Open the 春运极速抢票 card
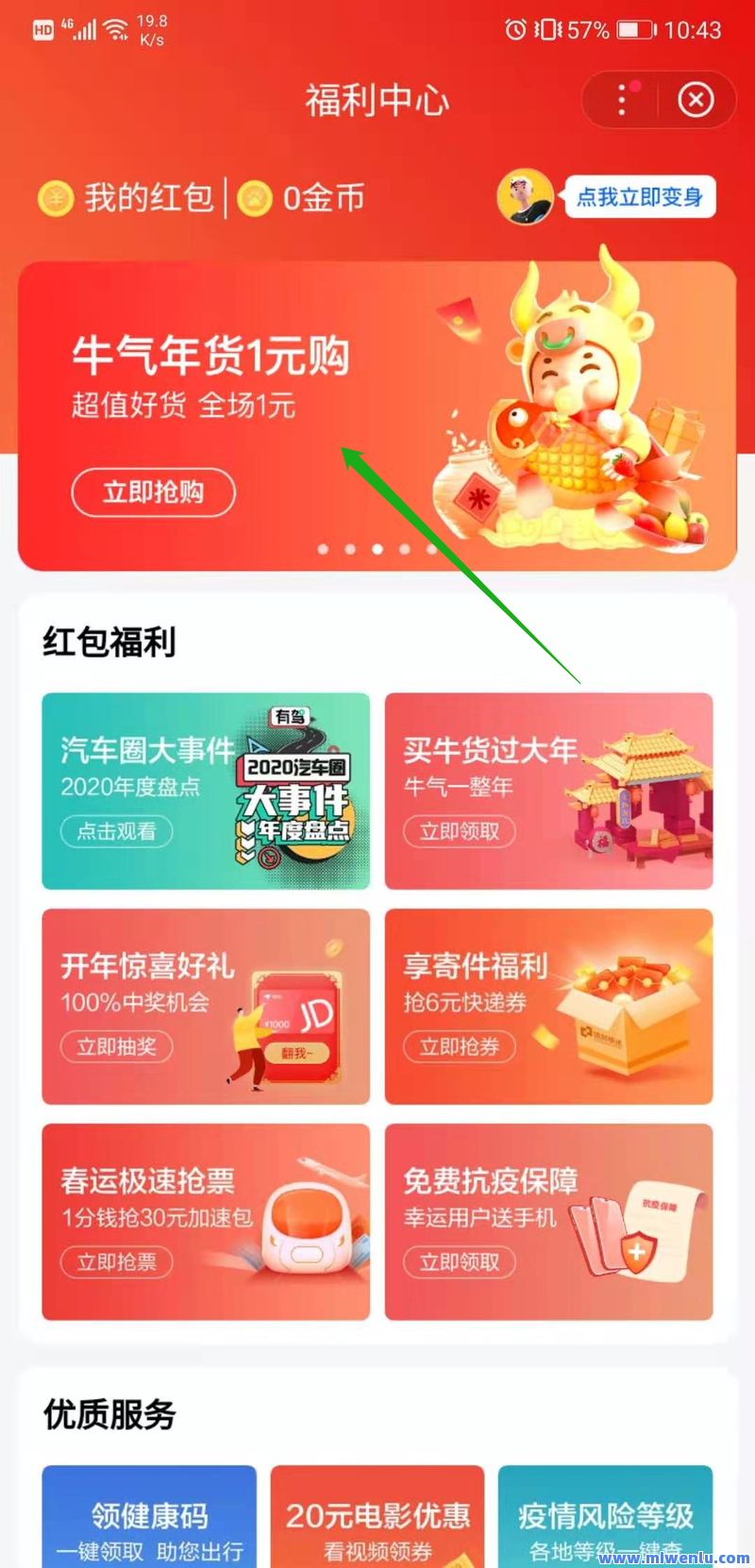755x1568 pixels. (206, 1222)
